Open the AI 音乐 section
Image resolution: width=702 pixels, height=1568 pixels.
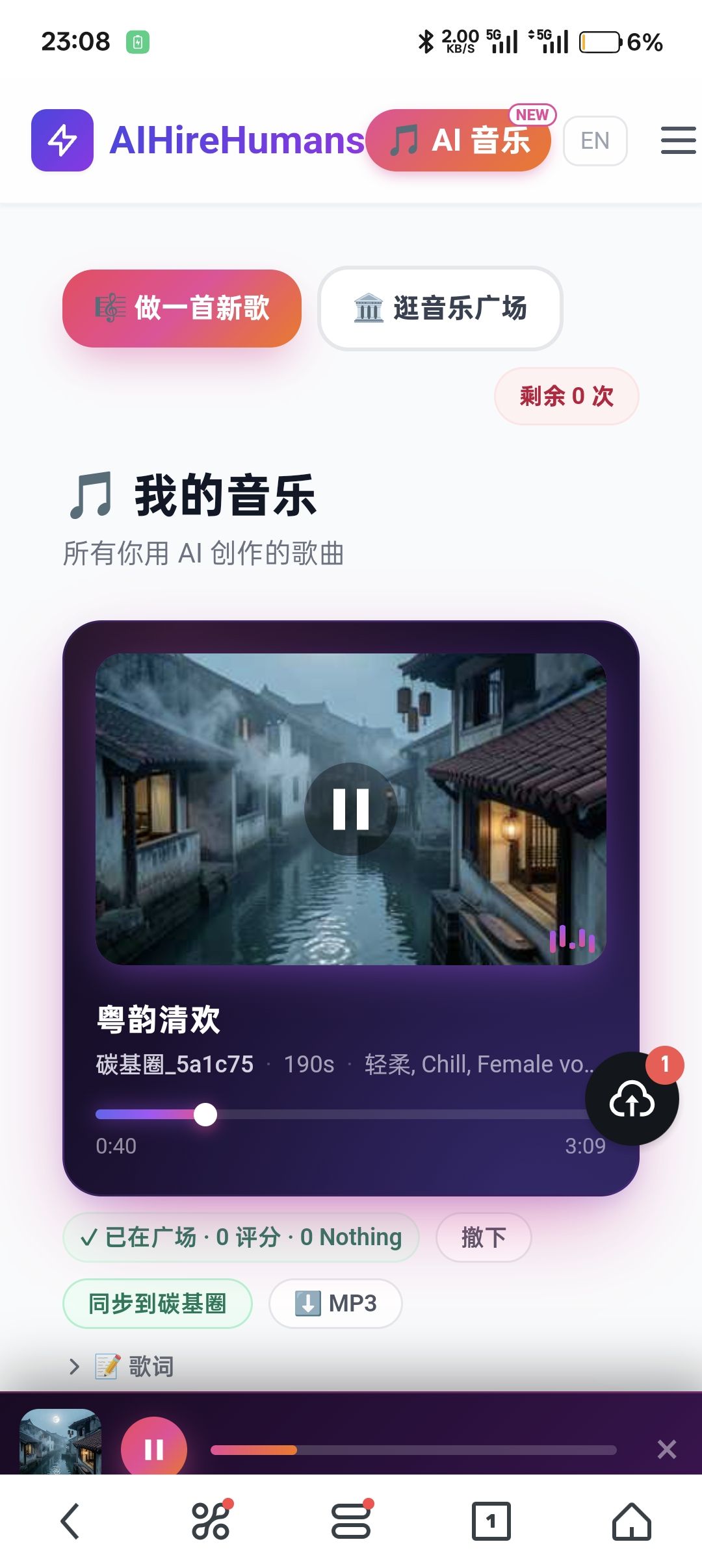459,140
